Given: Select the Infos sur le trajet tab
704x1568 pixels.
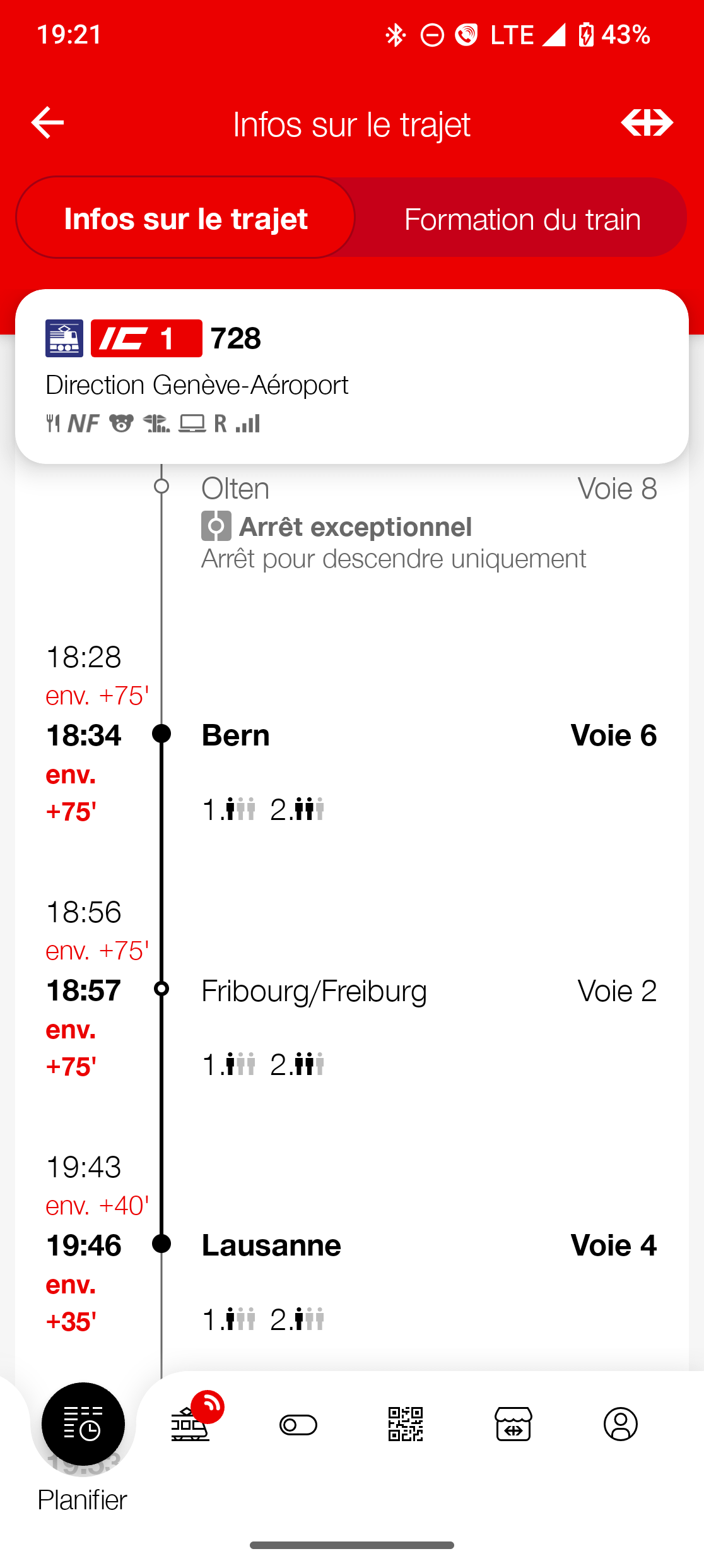Looking at the screenshot, I should (x=185, y=219).
